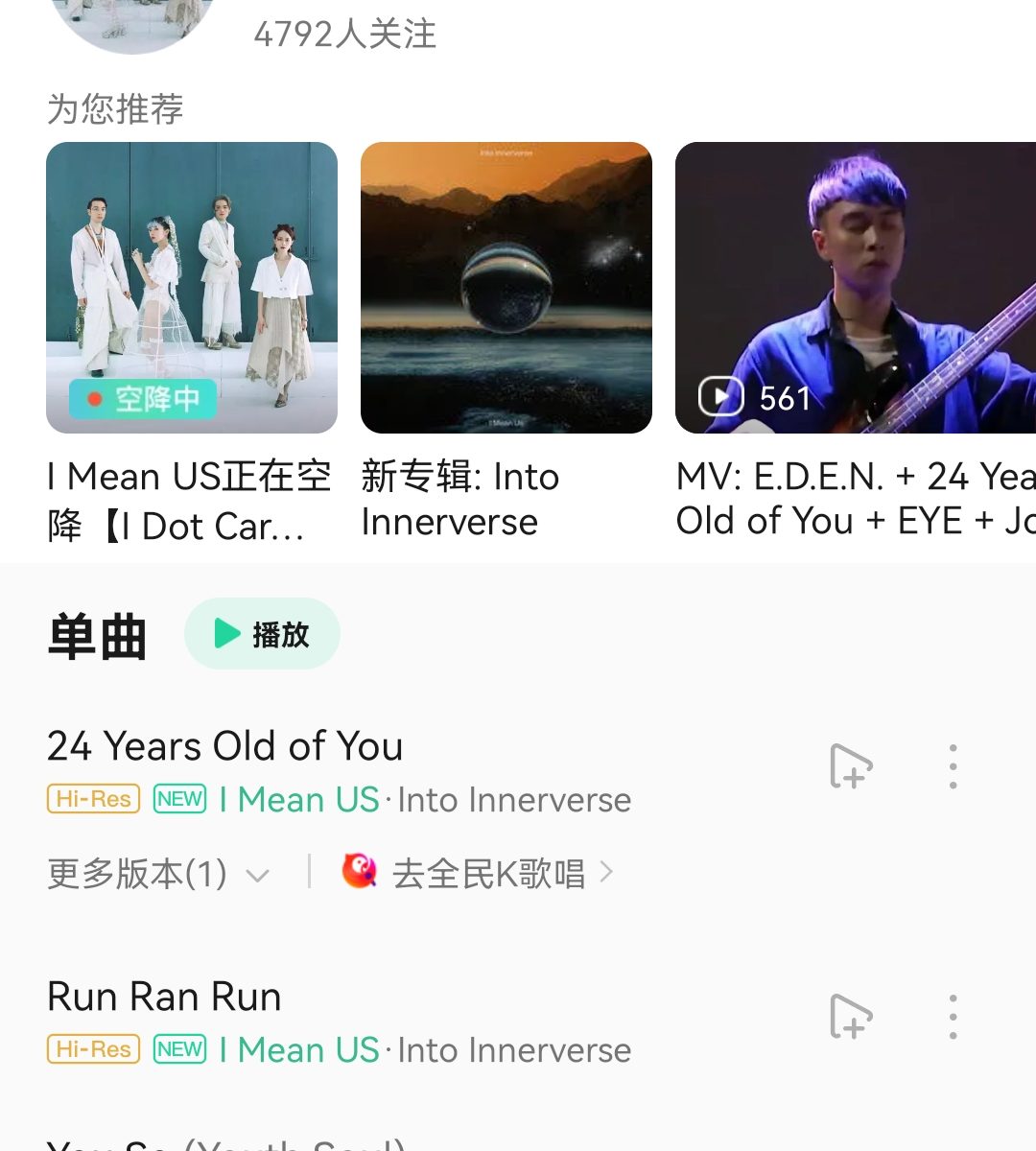The height and width of the screenshot is (1151, 1036).
Task: Open the E.D.E.N. MV video card
Action: (x=856, y=288)
